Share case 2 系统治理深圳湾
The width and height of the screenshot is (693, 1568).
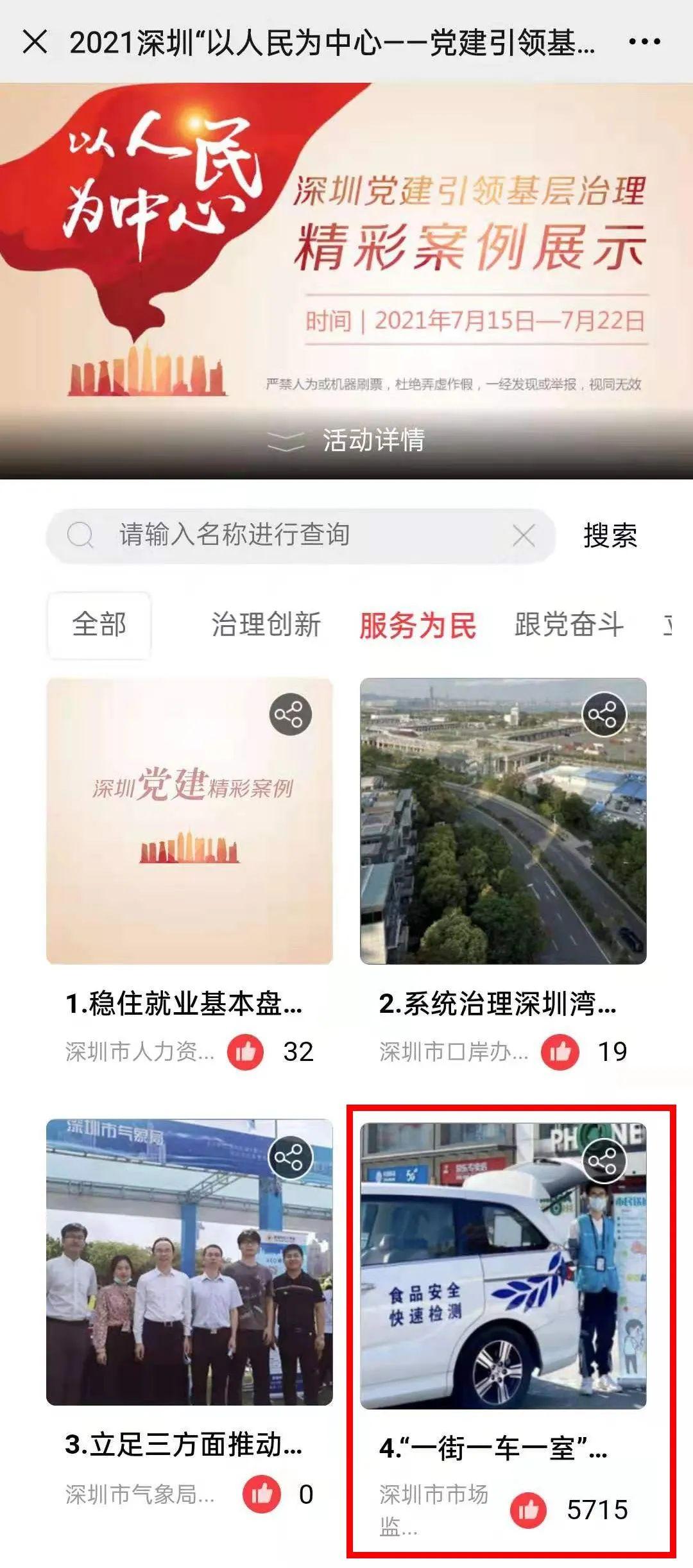(x=603, y=714)
